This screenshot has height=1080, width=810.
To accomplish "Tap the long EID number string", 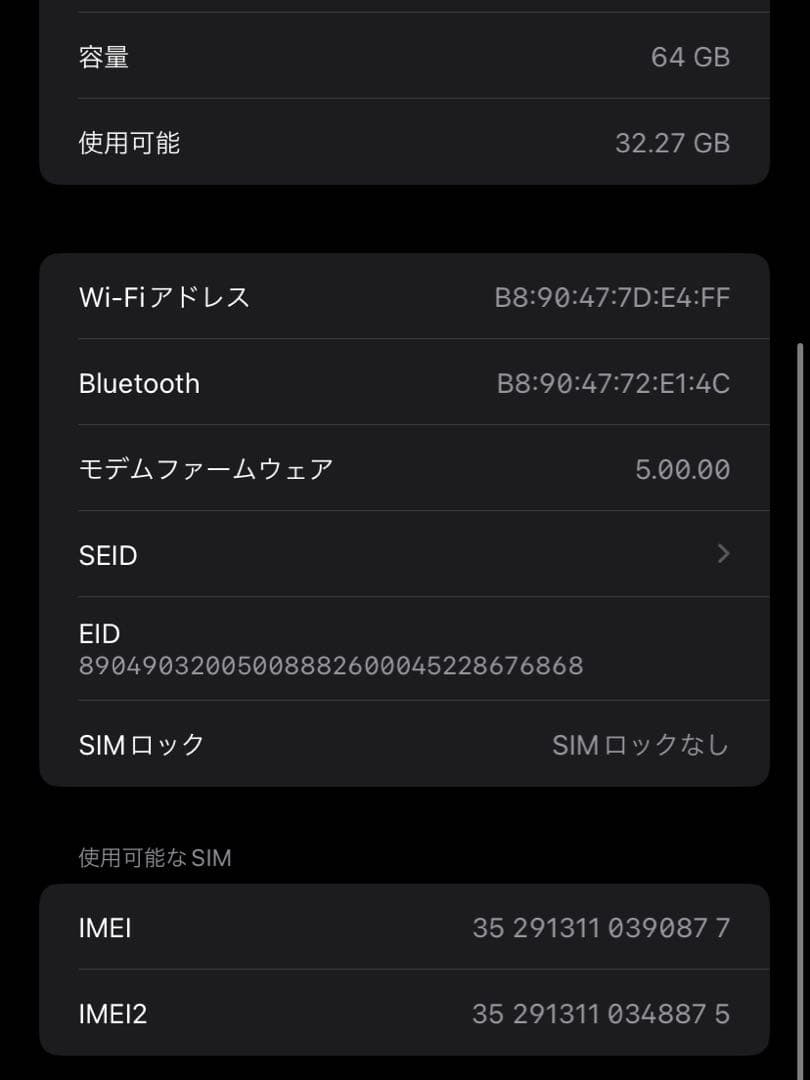I will pos(331,666).
